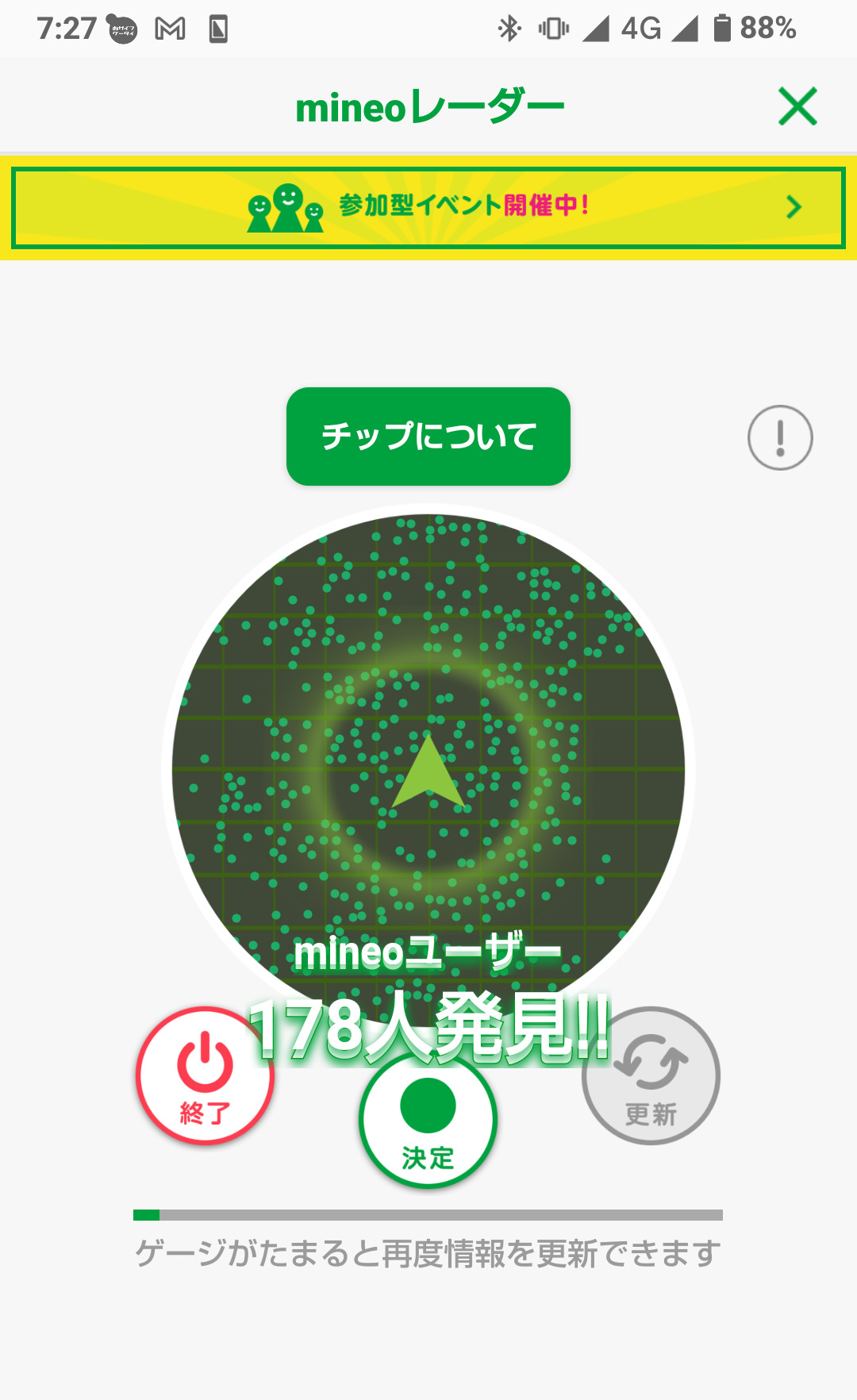Close the mineoレーダー screen
Viewport: 857px width, 1400px height.
pos(797,107)
